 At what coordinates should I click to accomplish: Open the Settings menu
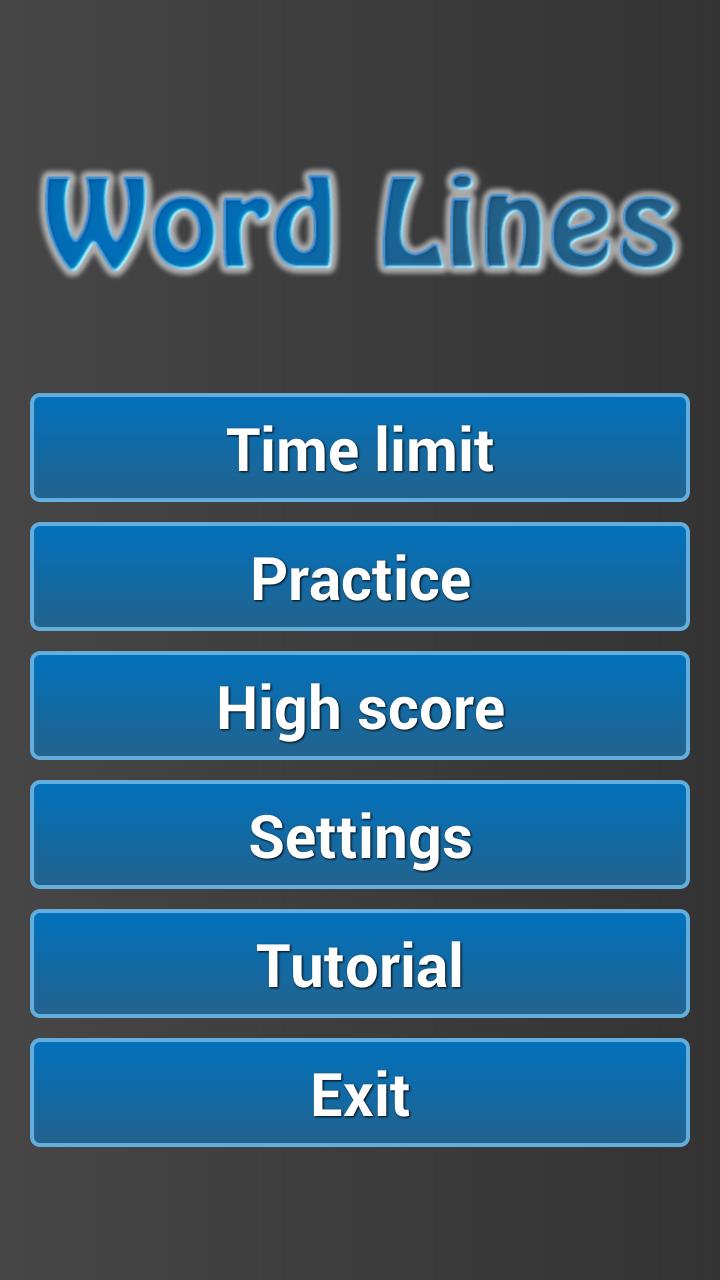(x=360, y=835)
